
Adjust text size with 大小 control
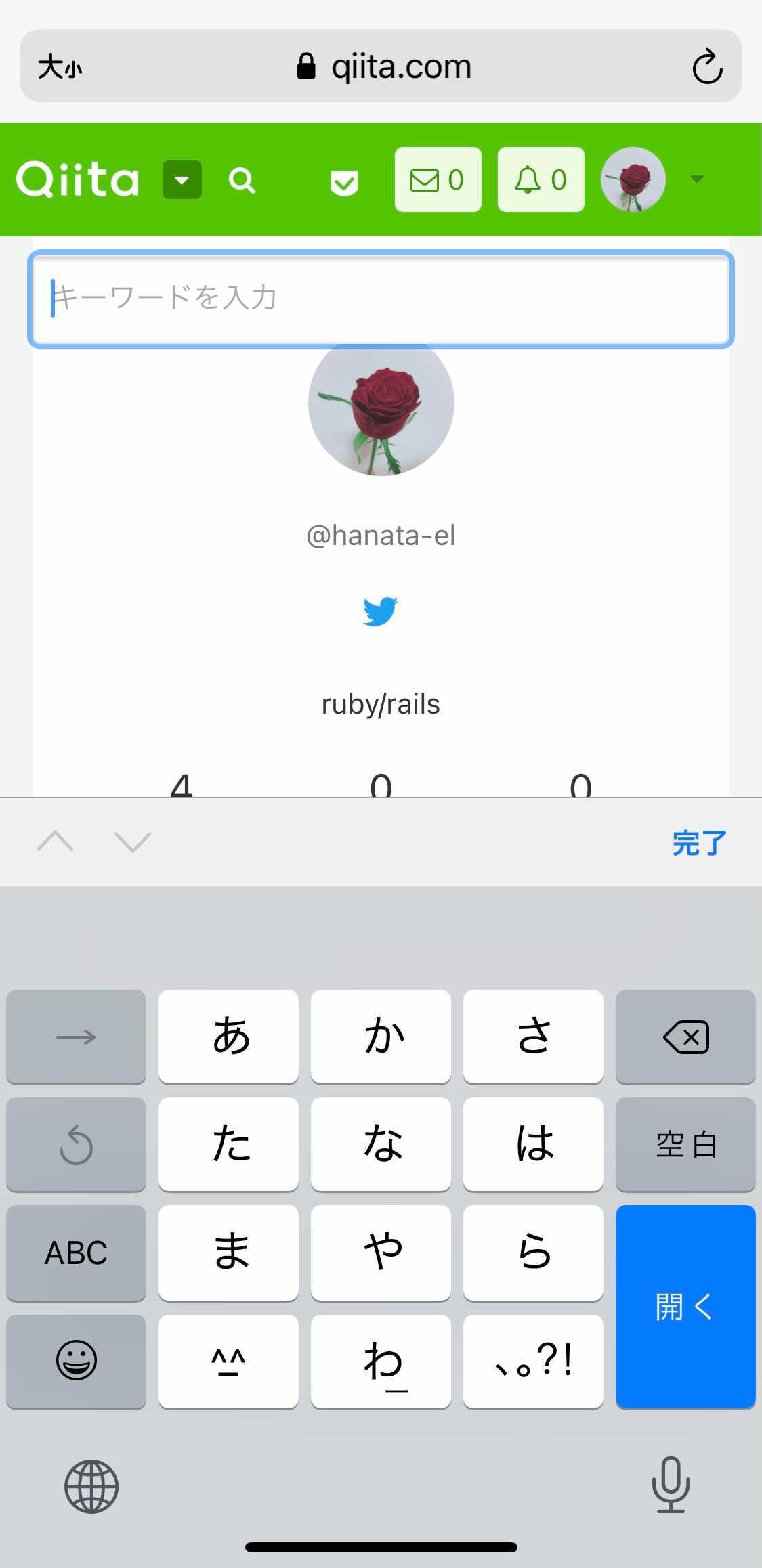(60, 66)
